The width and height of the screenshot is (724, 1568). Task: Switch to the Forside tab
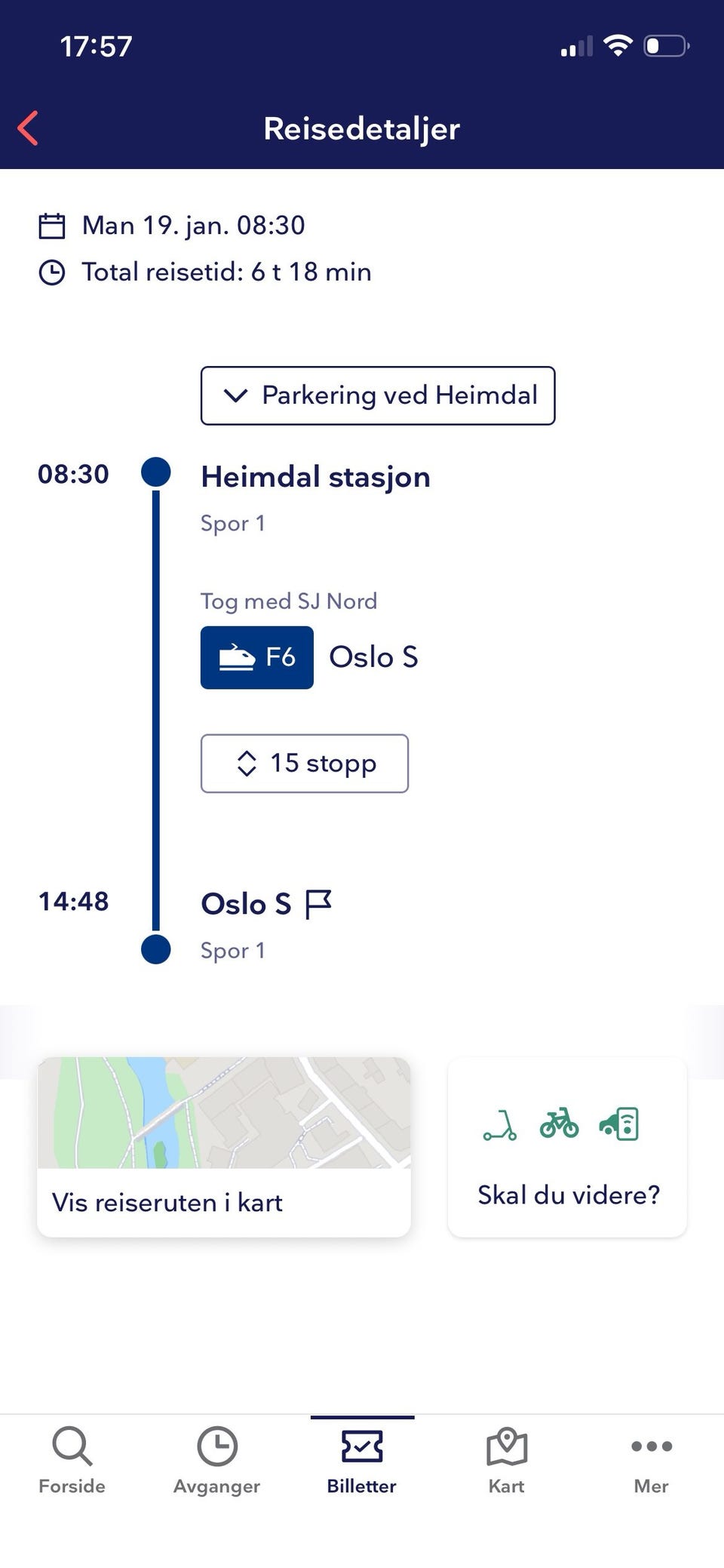tap(72, 1460)
